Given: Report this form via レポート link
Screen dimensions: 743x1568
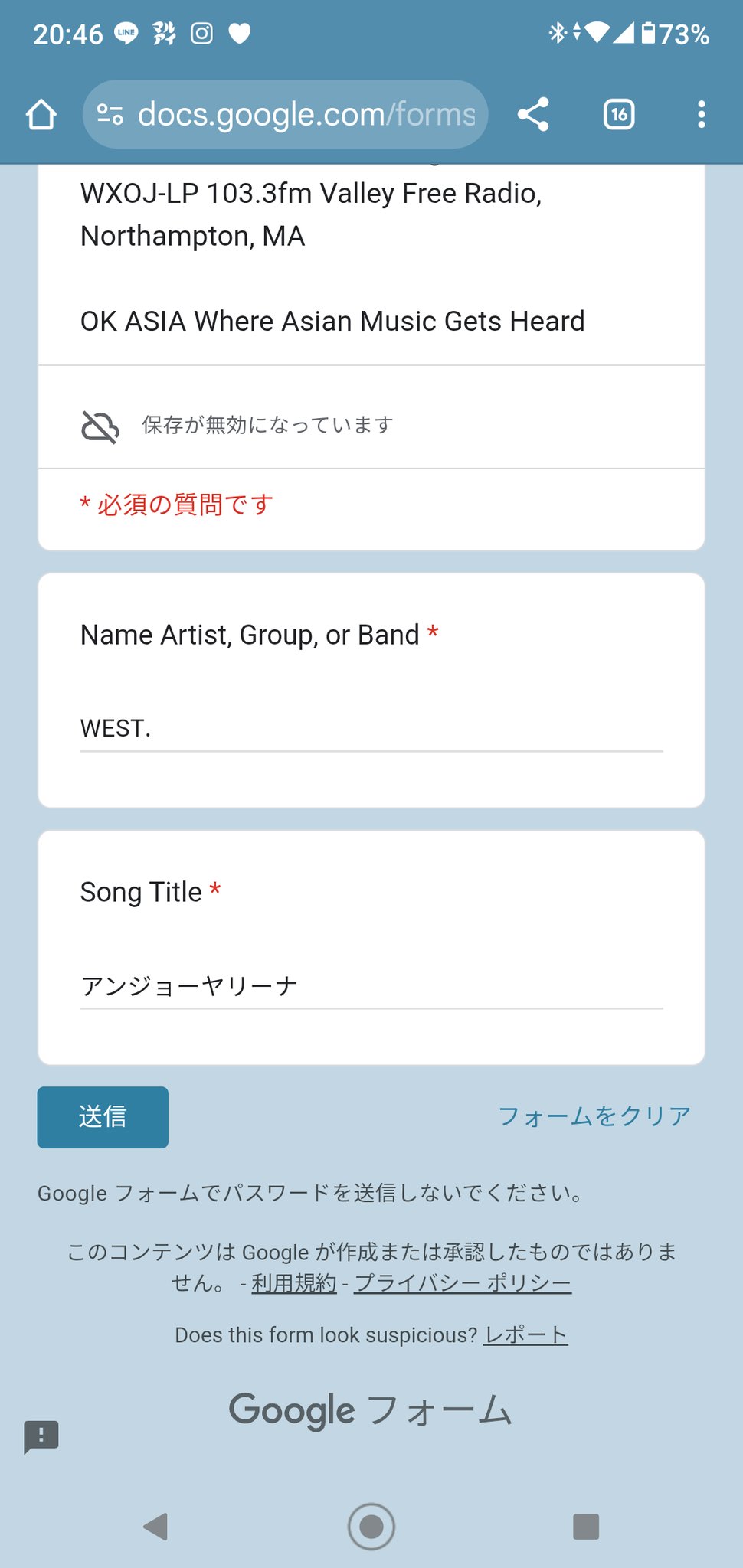Looking at the screenshot, I should coord(525,1334).
